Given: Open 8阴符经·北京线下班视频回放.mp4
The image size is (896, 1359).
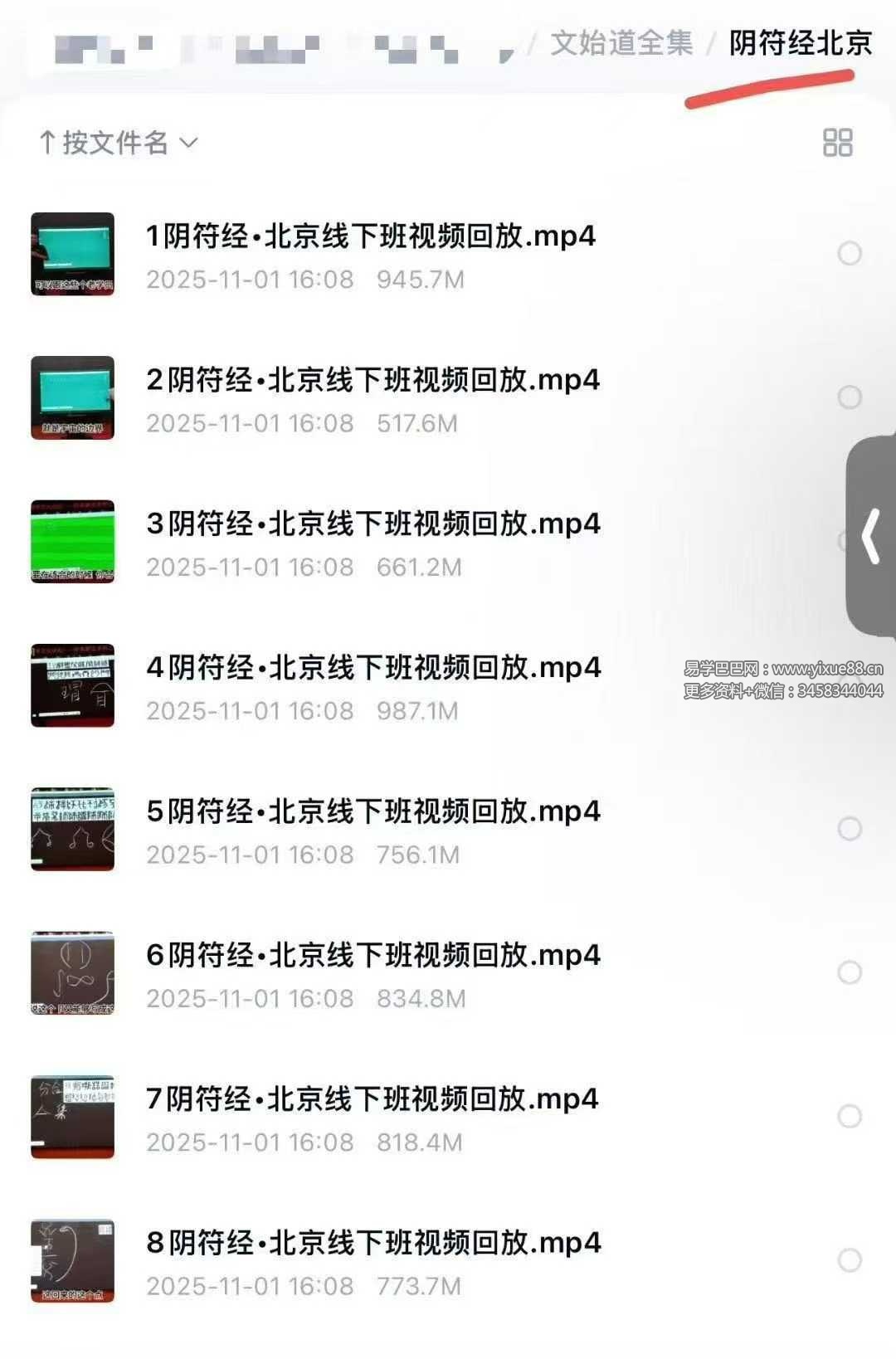Looking at the screenshot, I should point(373,1242).
